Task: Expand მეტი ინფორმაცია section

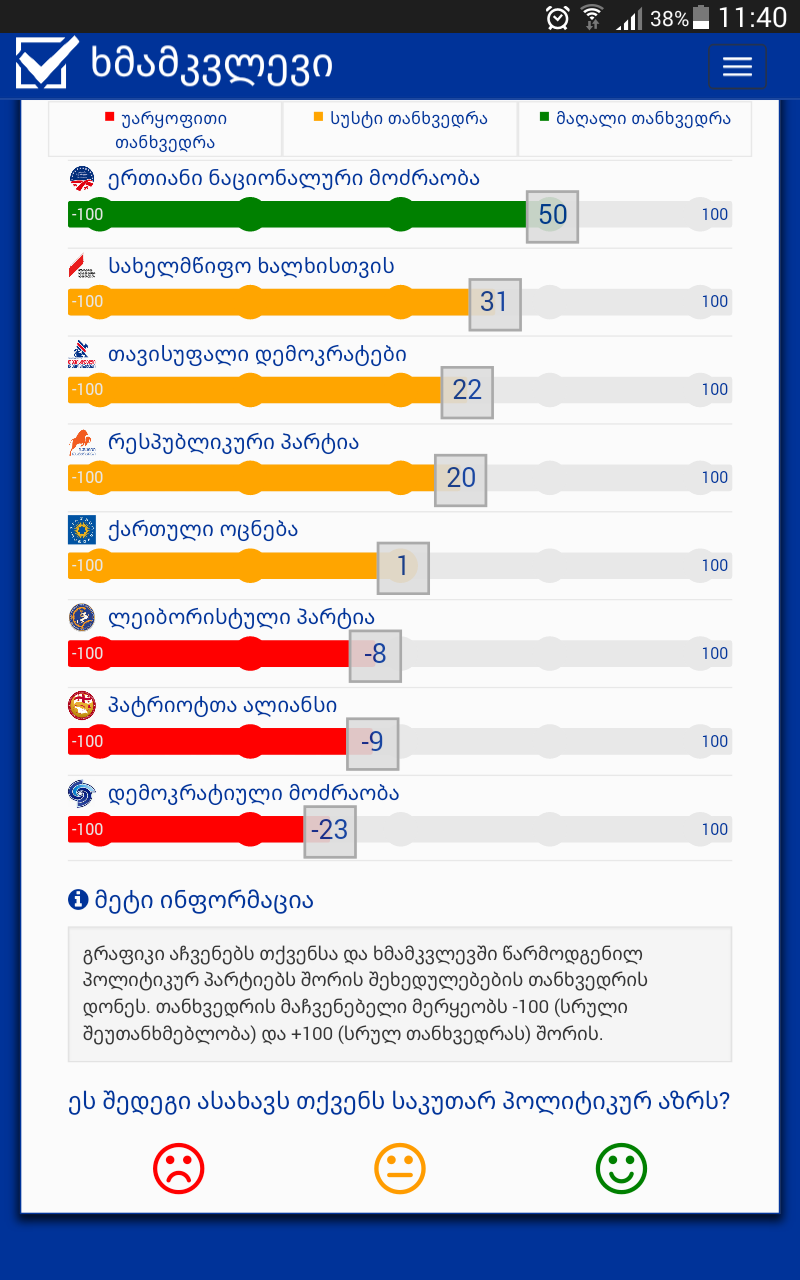Action: (191, 900)
